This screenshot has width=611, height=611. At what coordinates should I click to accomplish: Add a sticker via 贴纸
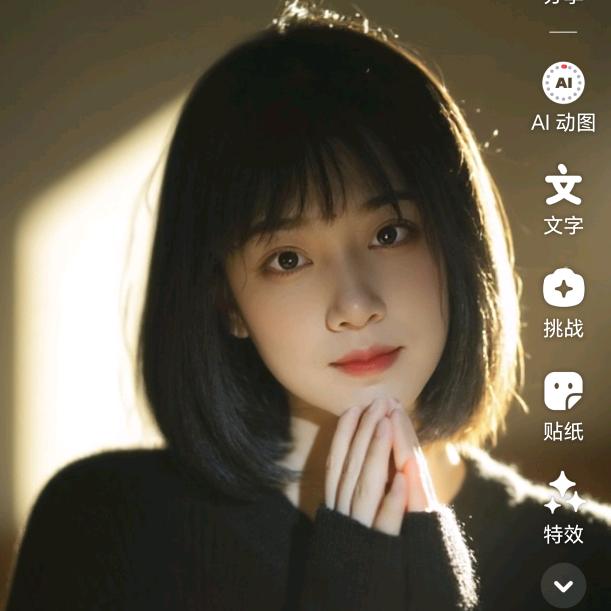(x=563, y=392)
